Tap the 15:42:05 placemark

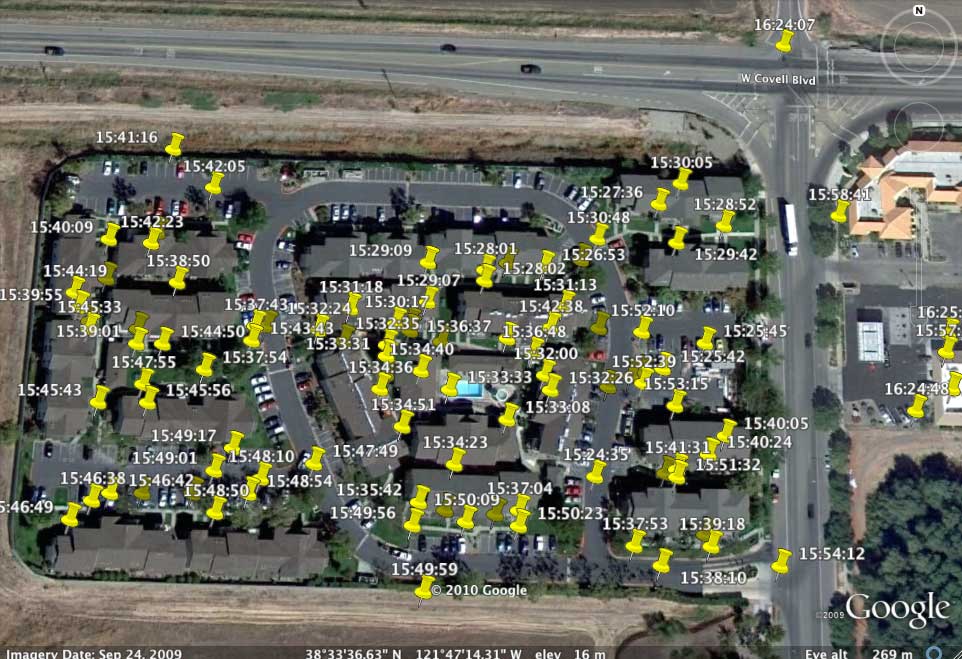pyautogui.click(x=215, y=183)
